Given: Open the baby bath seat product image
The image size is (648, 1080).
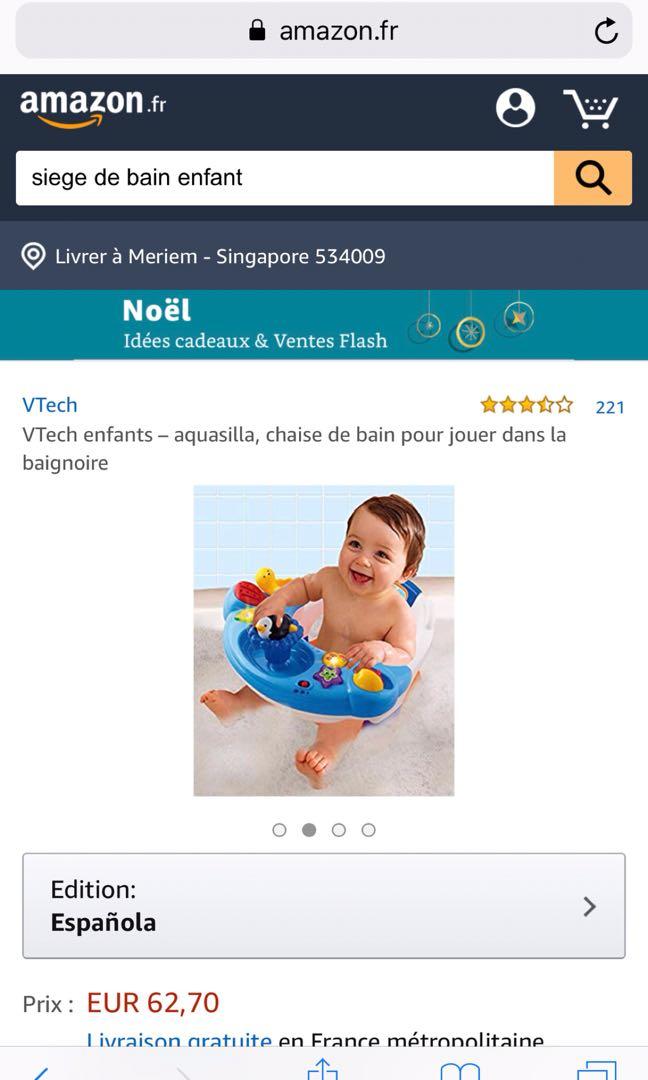Looking at the screenshot, I should point(323,640).
